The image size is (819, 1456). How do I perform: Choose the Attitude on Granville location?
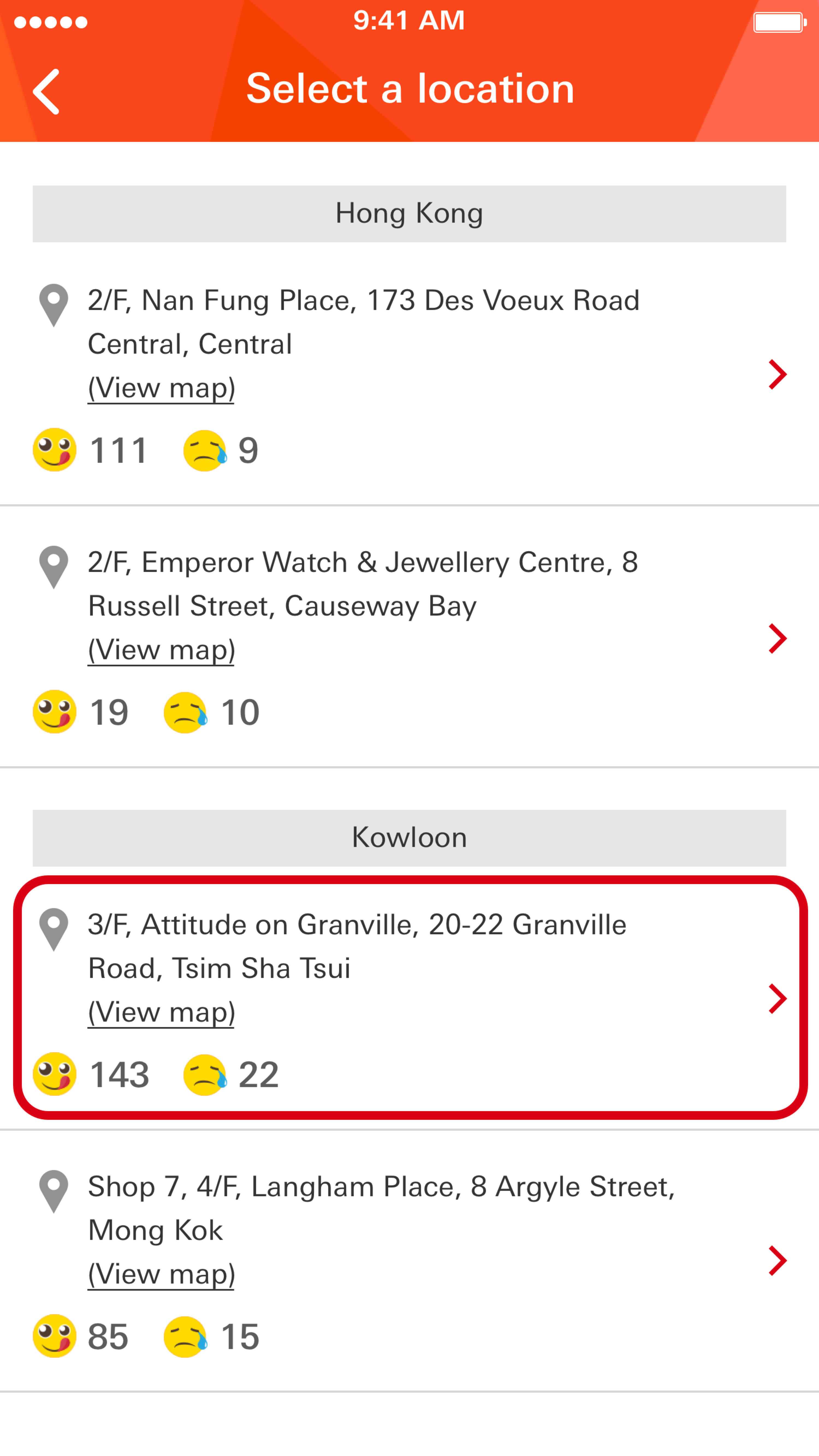(x=410, y=998)
